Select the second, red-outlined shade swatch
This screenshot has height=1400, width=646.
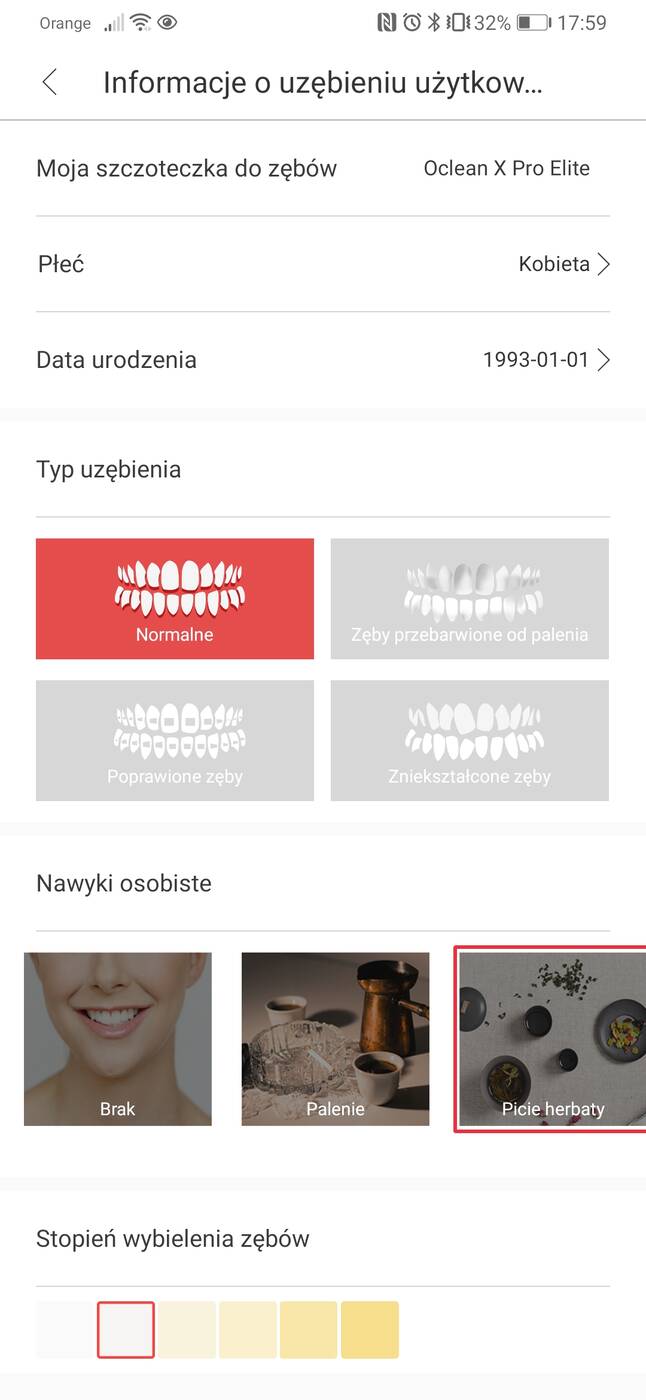tap(126, 1329)
